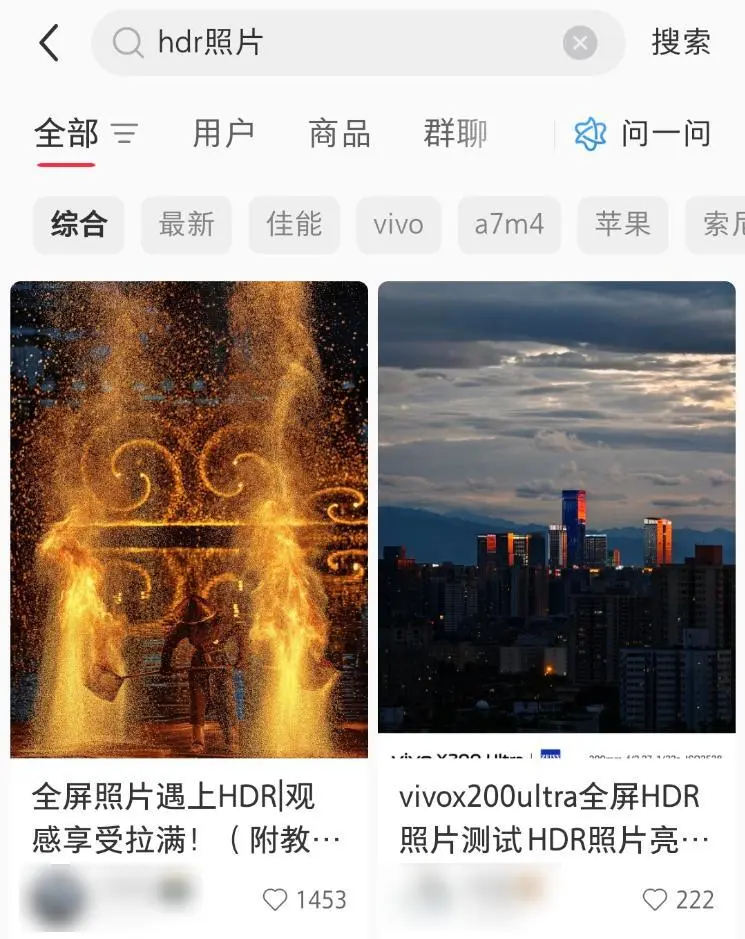
Task: Choose the vivo filter option
Action: click(398, 224)
